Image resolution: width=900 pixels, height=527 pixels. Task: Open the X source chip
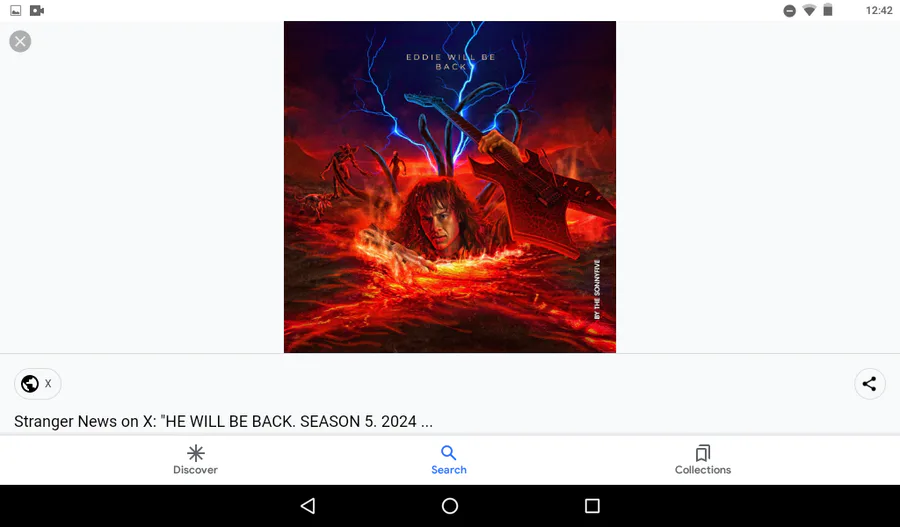point(37,383)
